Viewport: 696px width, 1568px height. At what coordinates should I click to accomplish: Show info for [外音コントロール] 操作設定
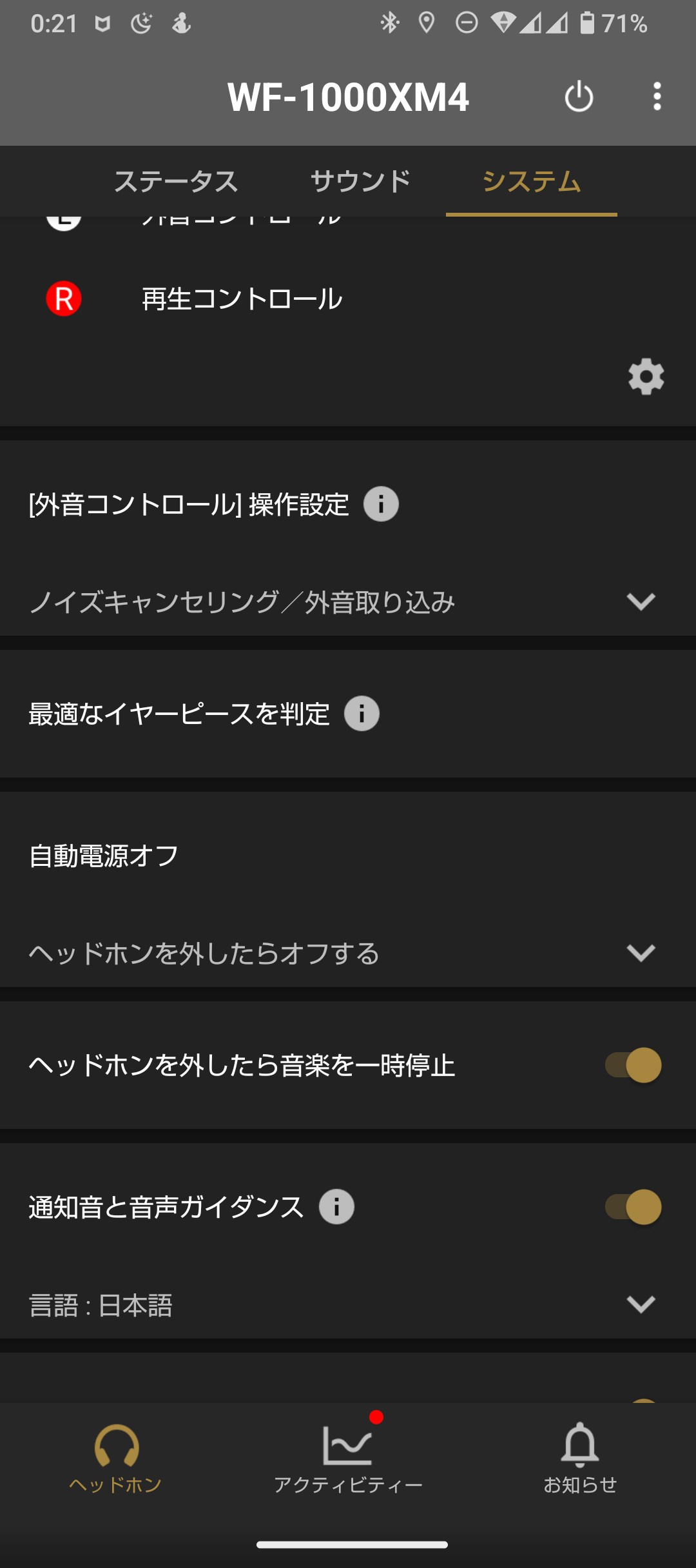[x=381, y=504]
